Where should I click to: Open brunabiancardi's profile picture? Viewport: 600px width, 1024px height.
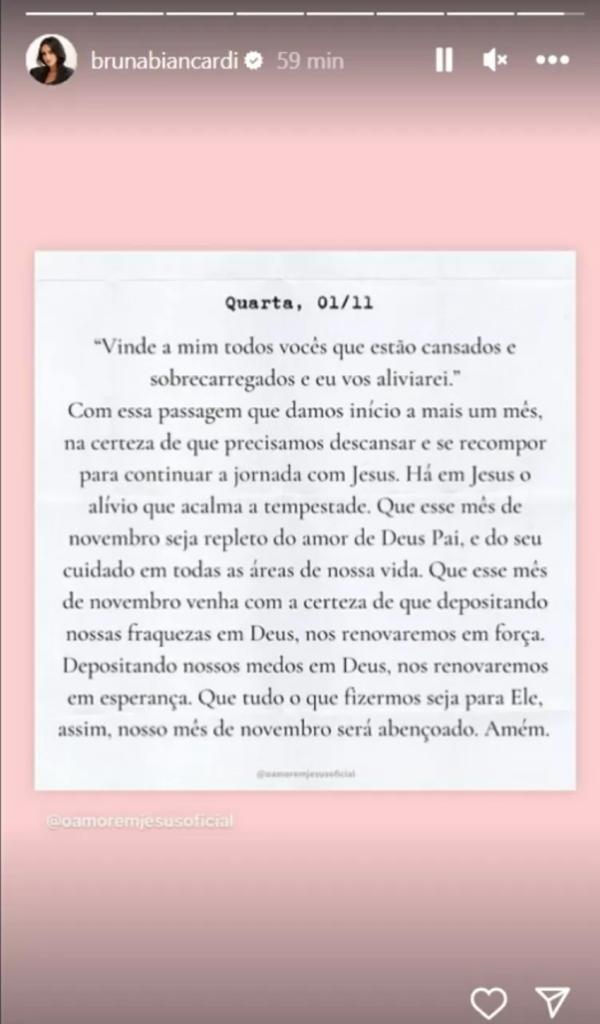pos(52,60)
